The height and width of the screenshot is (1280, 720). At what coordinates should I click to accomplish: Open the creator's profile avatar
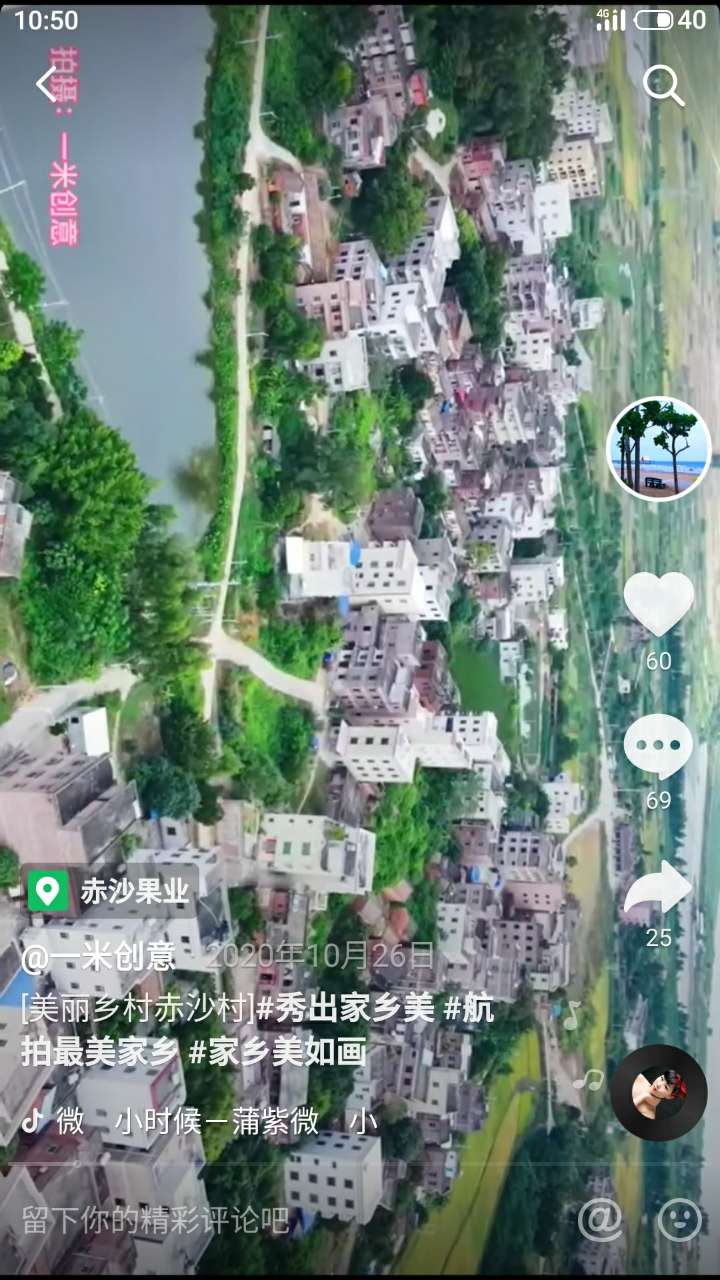click(x=658, y=448)
